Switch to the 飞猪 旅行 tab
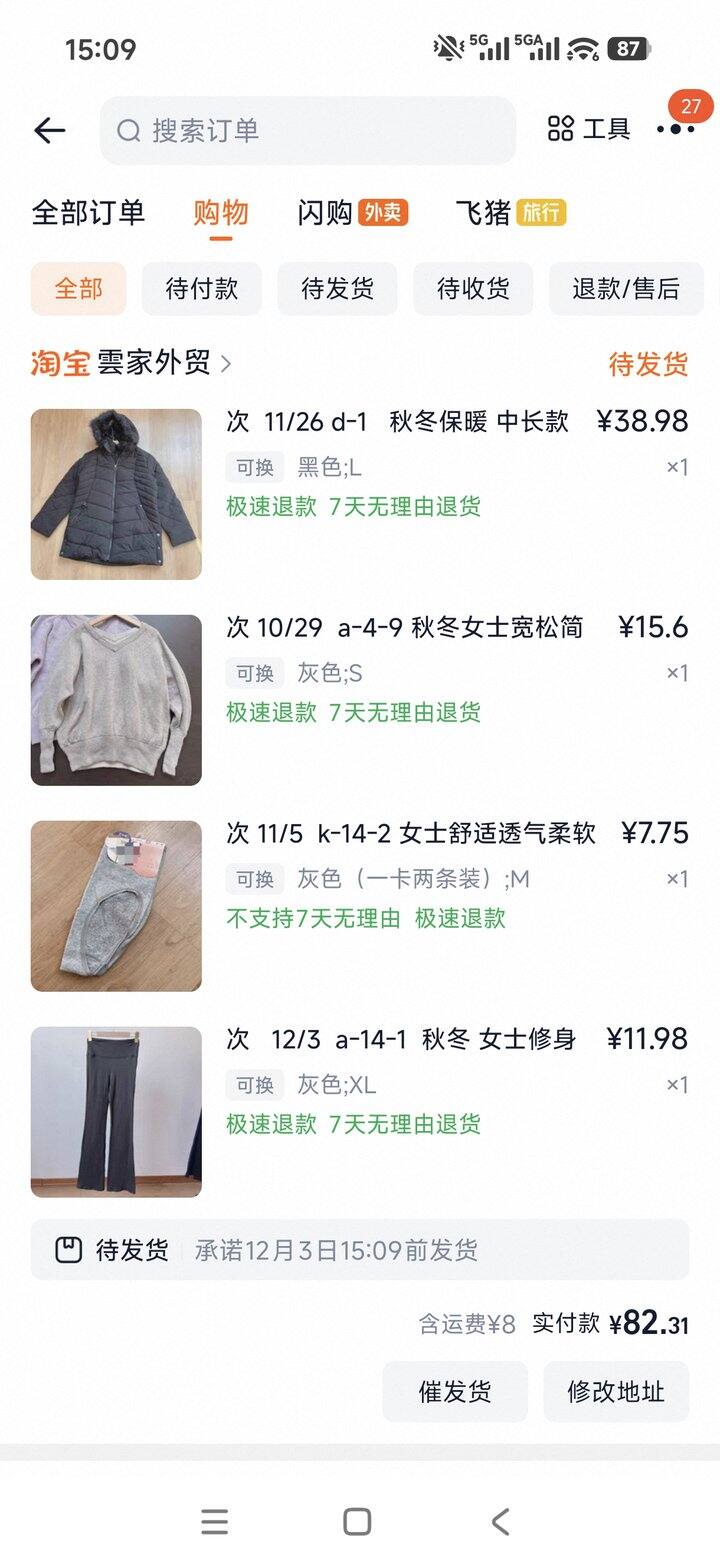720x1567 pixels. pos(510,212)
